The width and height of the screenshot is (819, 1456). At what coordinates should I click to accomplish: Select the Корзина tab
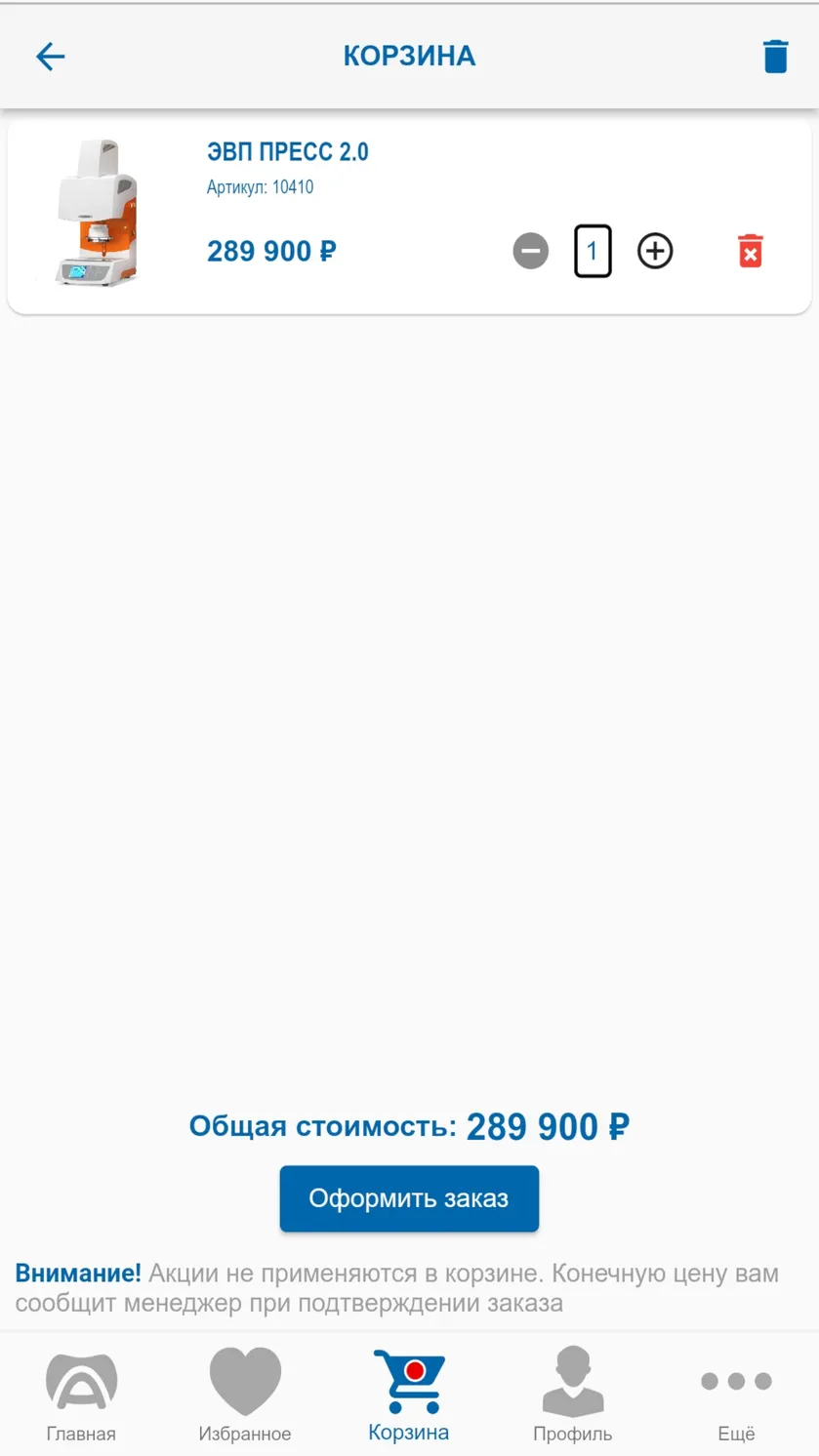coord(409,1395)
